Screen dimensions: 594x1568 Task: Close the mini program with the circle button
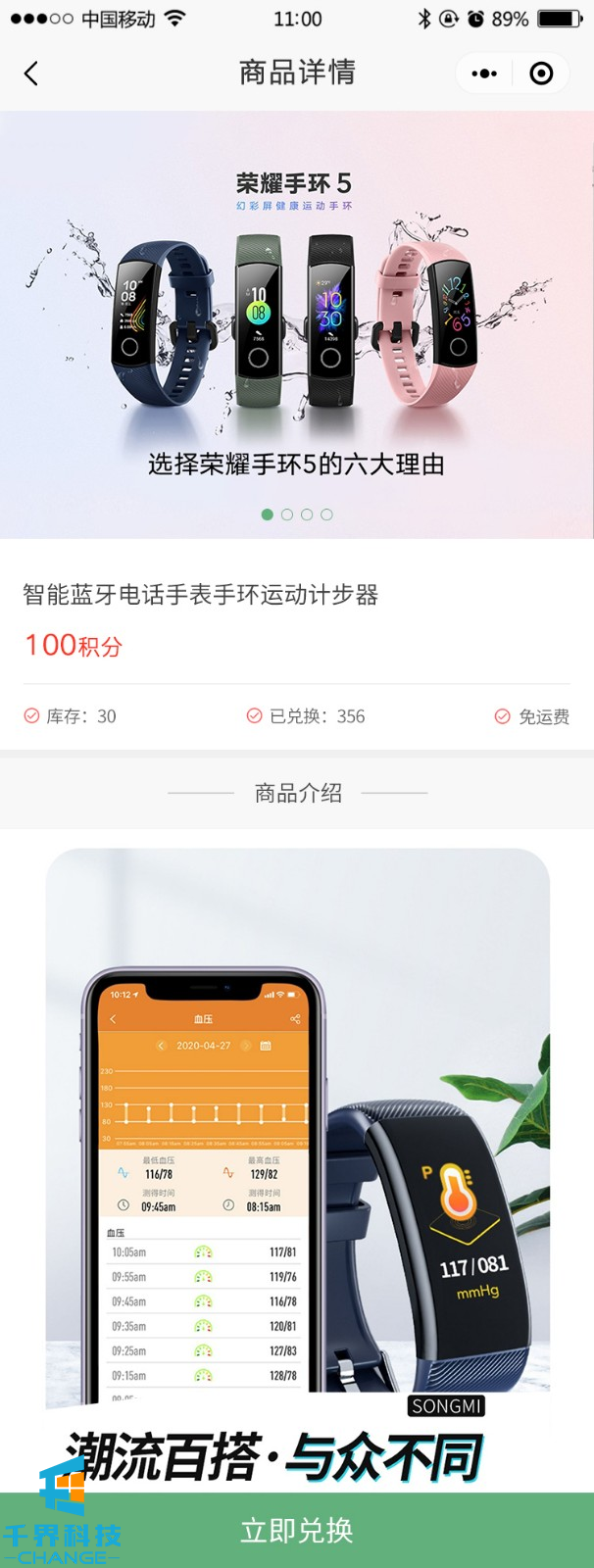(x=541, y=73)
